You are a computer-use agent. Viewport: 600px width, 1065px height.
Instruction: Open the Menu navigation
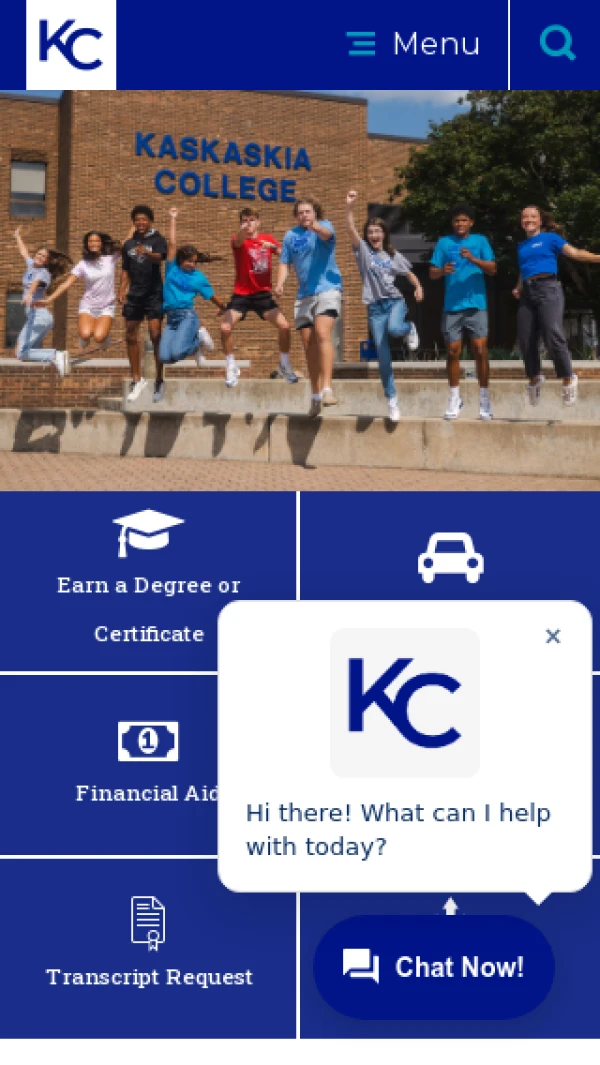413,44
